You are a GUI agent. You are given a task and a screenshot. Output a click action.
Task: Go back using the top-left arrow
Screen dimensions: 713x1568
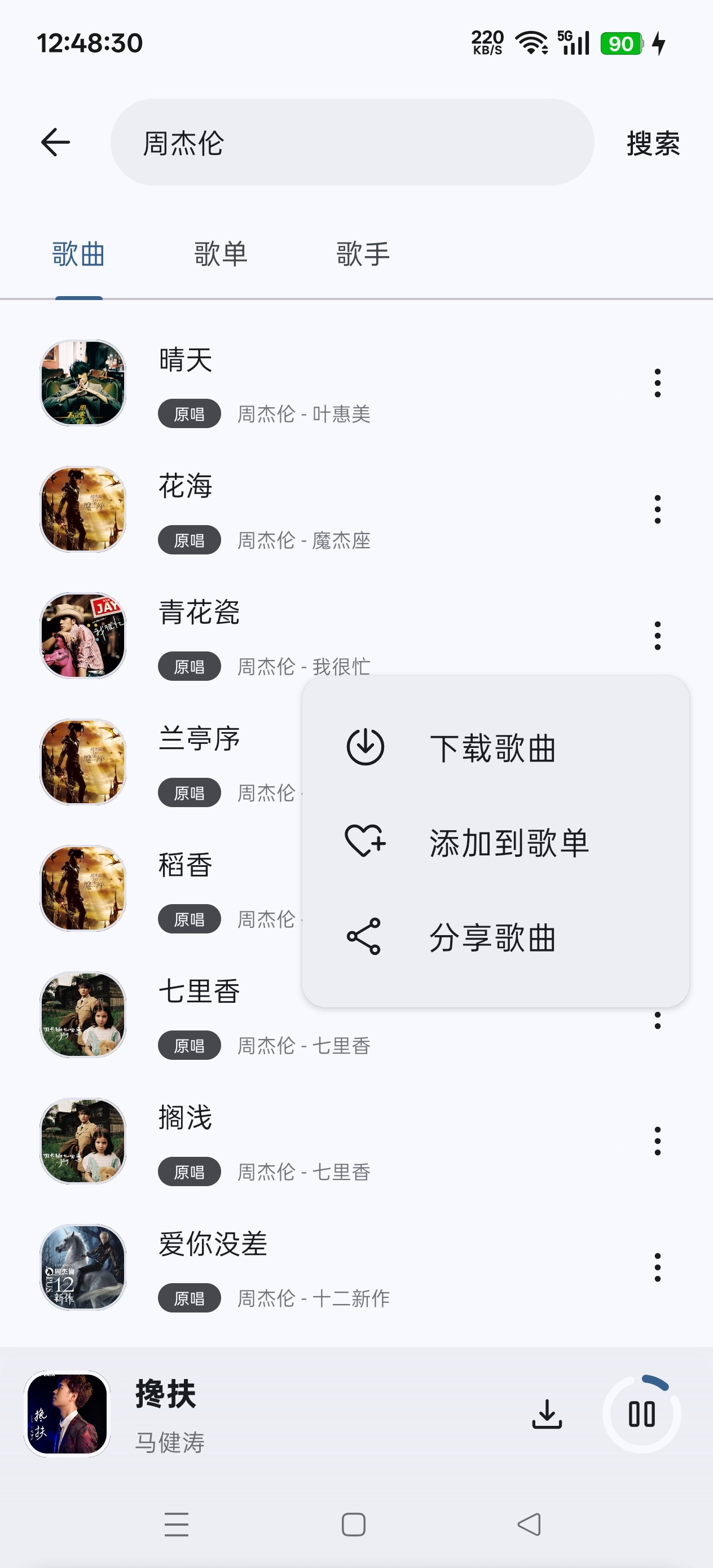(55, 143)
